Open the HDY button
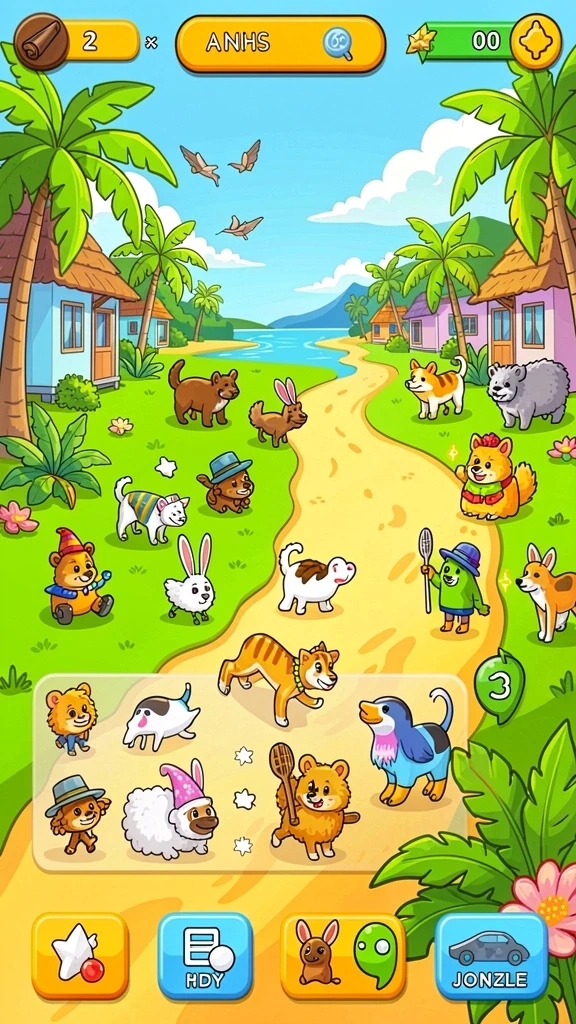Screen dimensions: 576x1024 205,956
